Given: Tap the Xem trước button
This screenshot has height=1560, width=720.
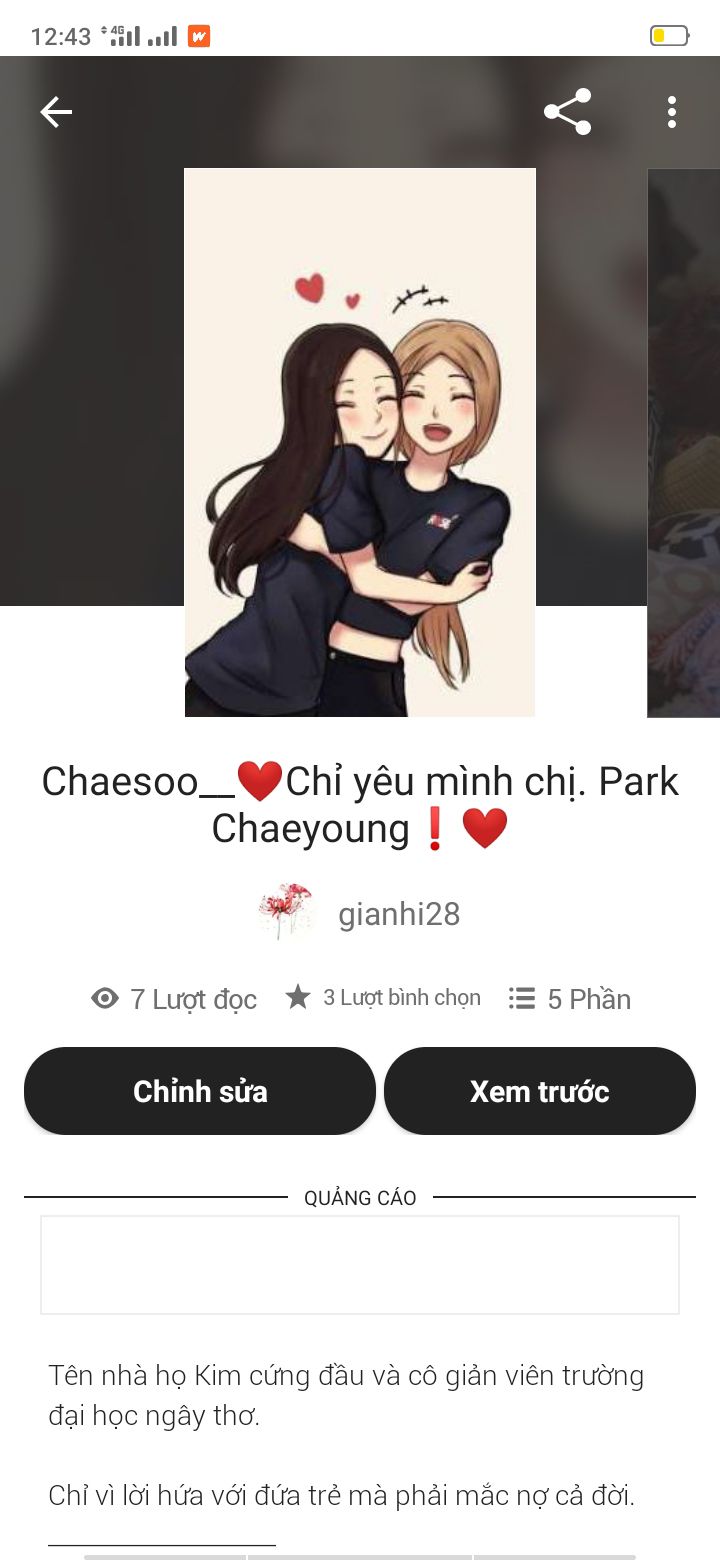Looking at the screenshot, I should pyautogui.click(x=539, y=1091).
